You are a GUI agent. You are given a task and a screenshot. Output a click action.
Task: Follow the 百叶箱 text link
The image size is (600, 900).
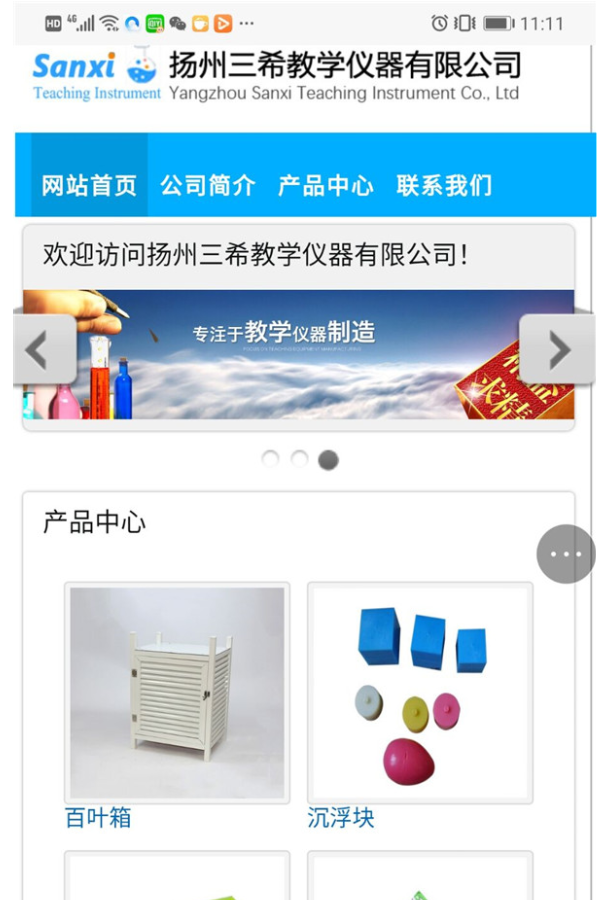click(98, 818)
